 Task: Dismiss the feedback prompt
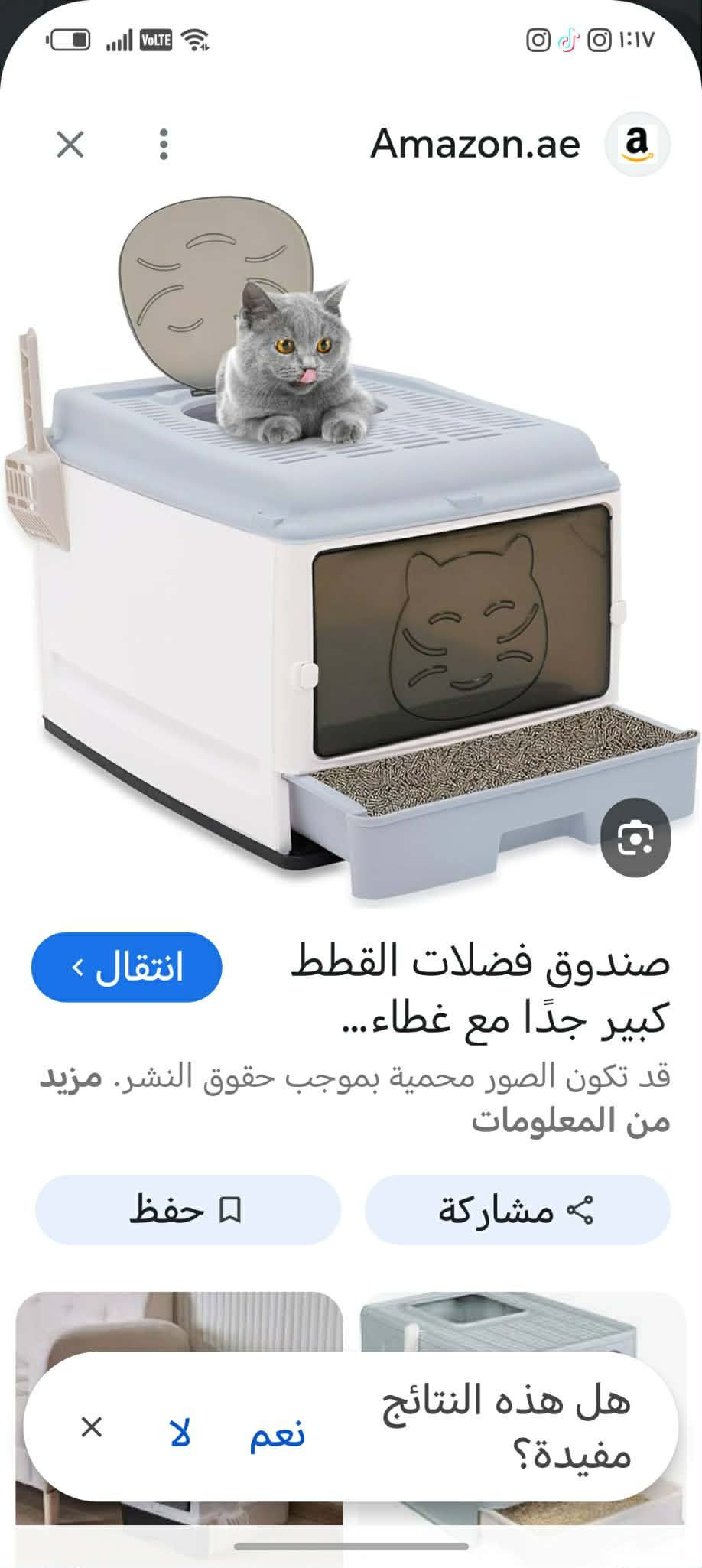[x=92, y=1427]
